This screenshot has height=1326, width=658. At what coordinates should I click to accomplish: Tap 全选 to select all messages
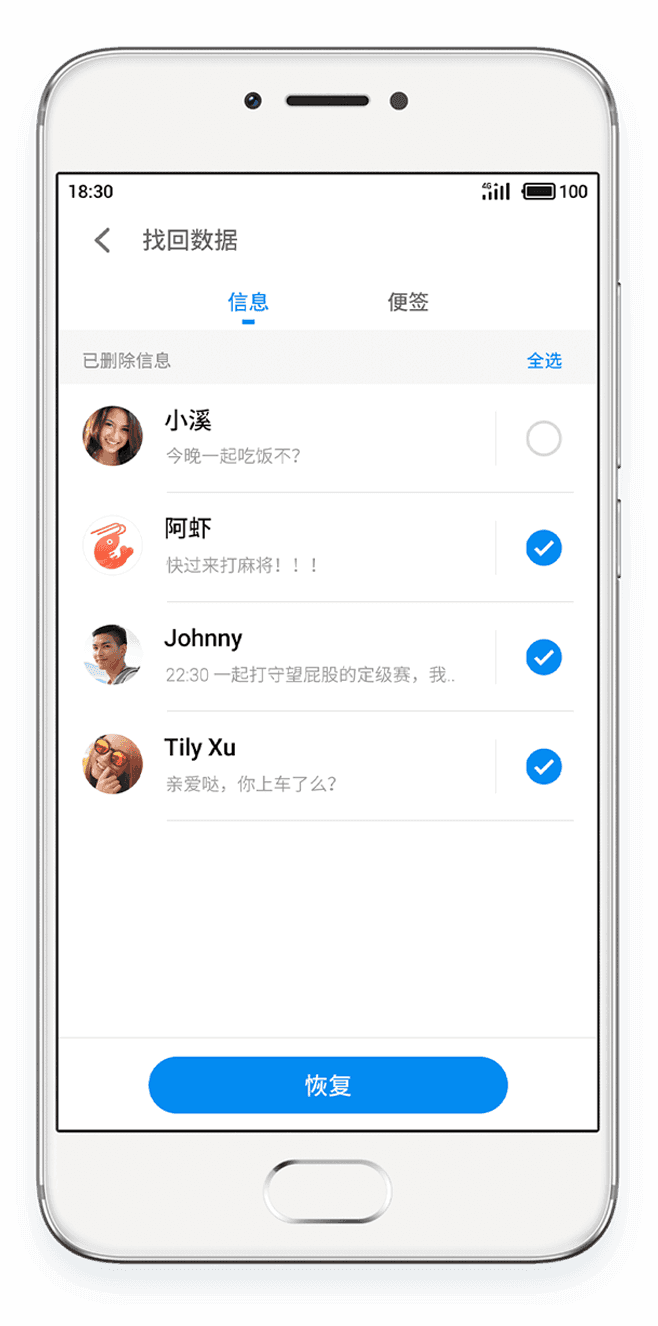tap(544, 361)
